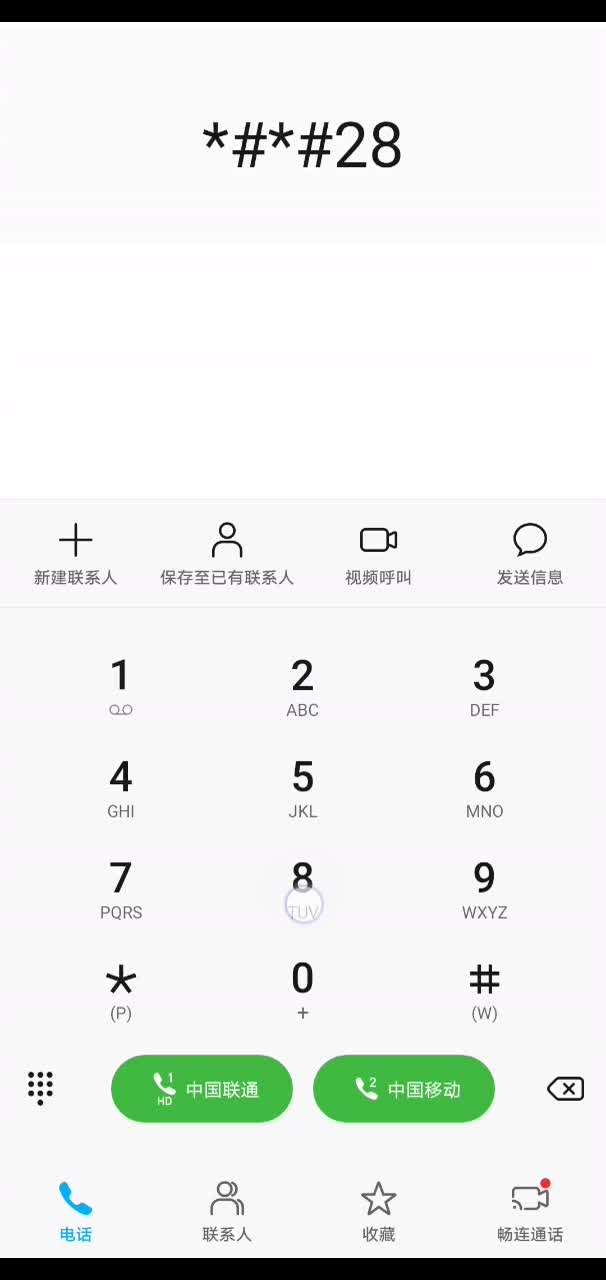The width and height of the screenshot is (606, 1280).
Task: Start a video call with 视频呼叫
Action: [x=378, y=555]
